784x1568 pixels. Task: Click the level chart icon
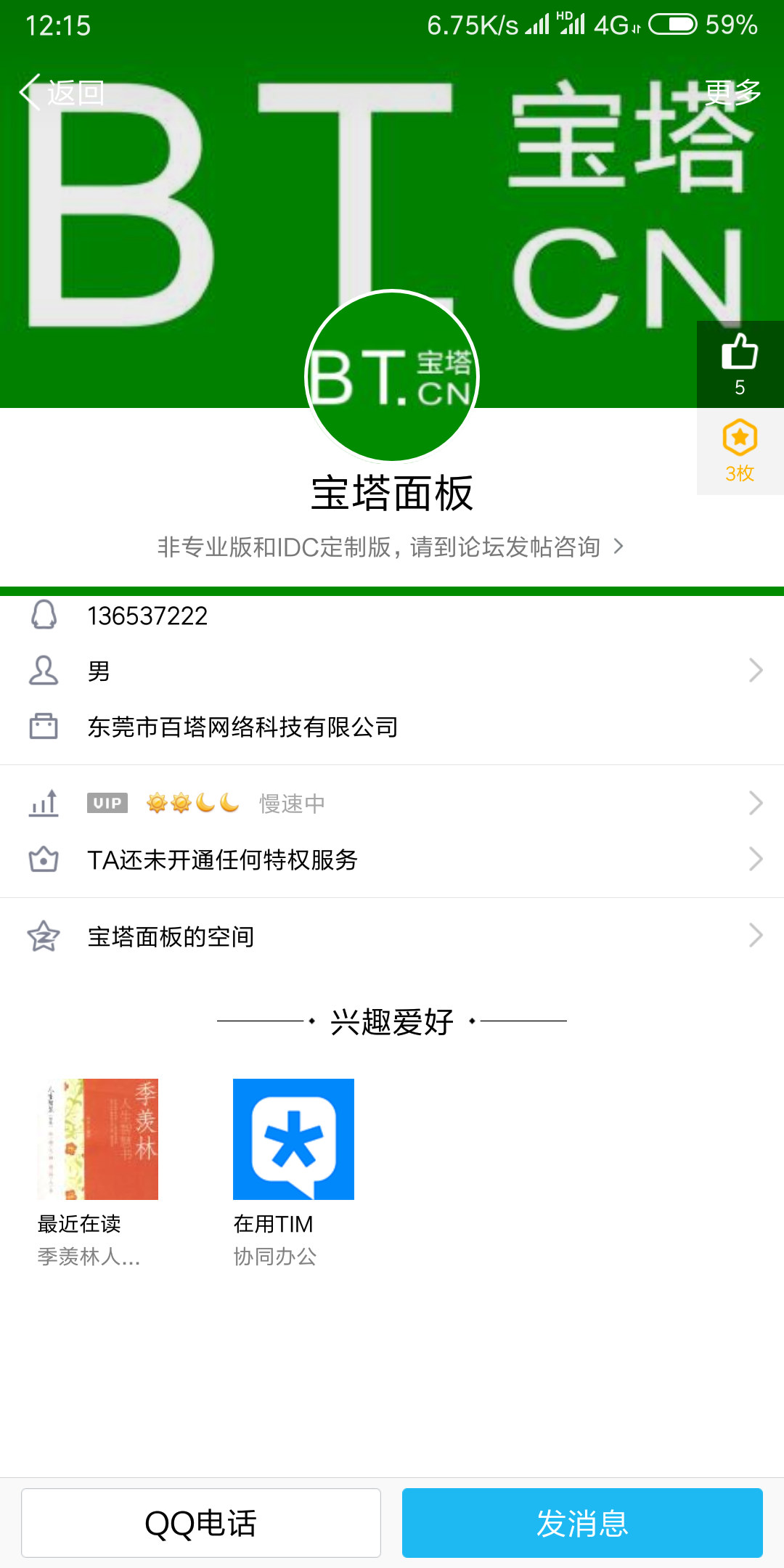click(x=44, y=804)
